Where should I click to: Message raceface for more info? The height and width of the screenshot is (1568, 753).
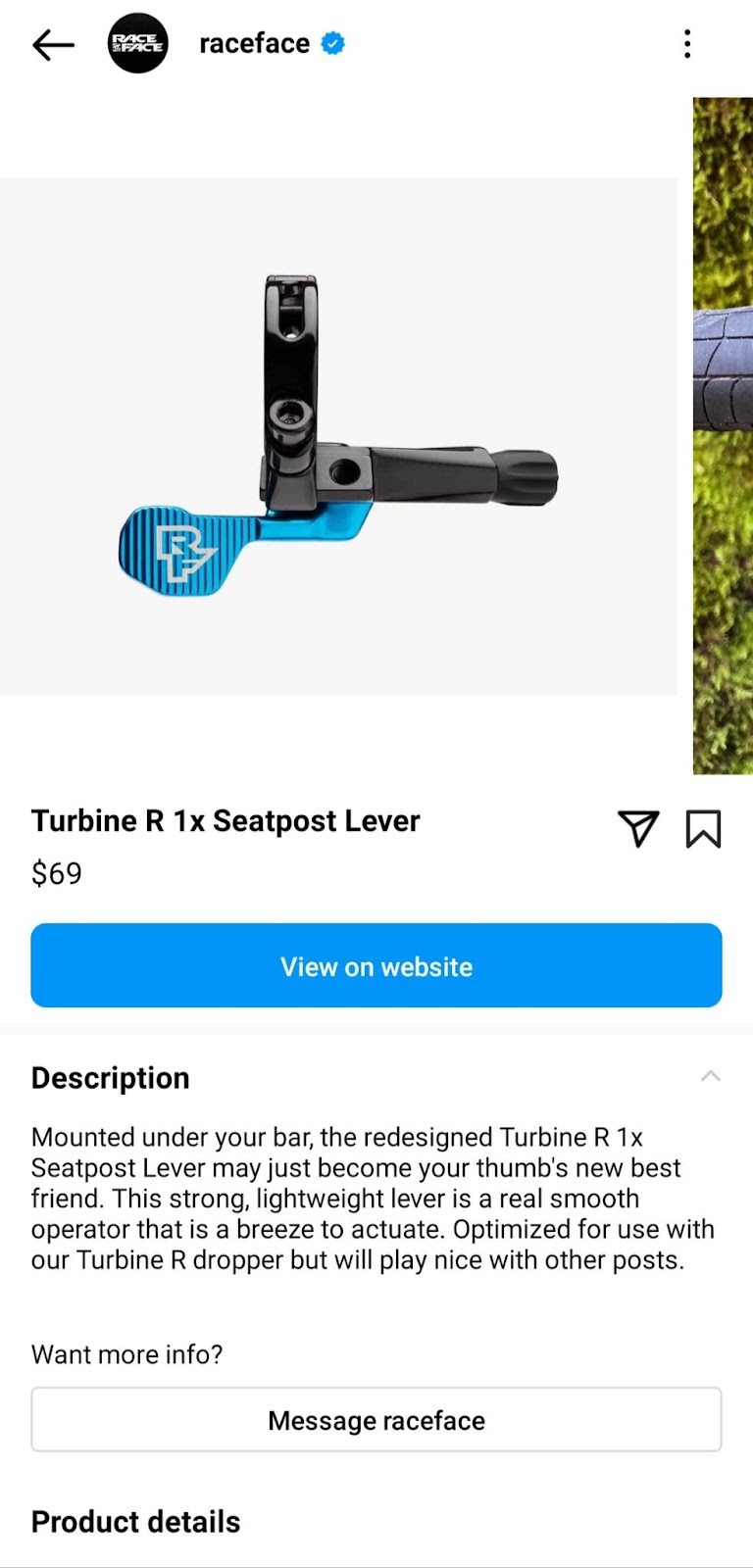pos(376,1419)
